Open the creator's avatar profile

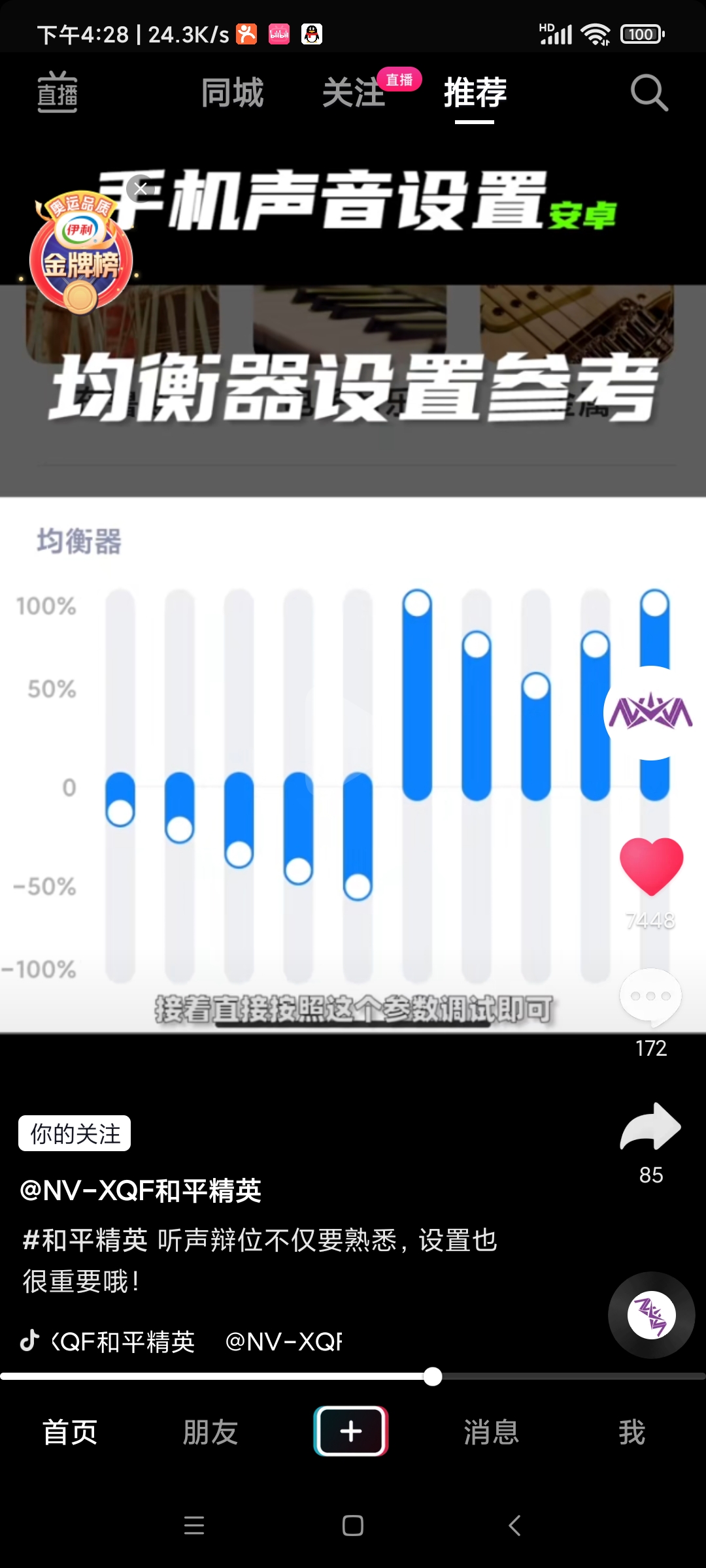point(651,712)
